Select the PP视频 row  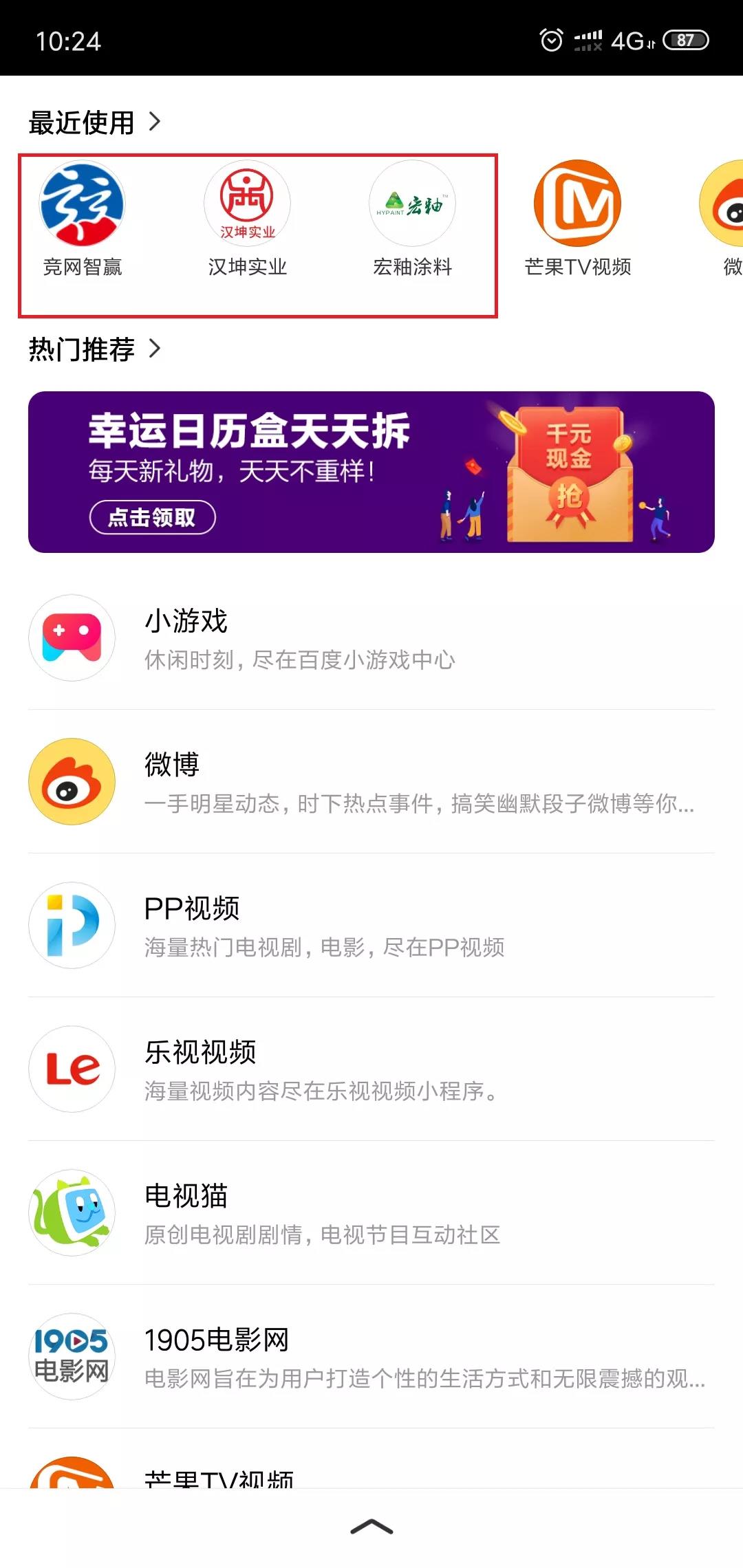click(371, 926)
